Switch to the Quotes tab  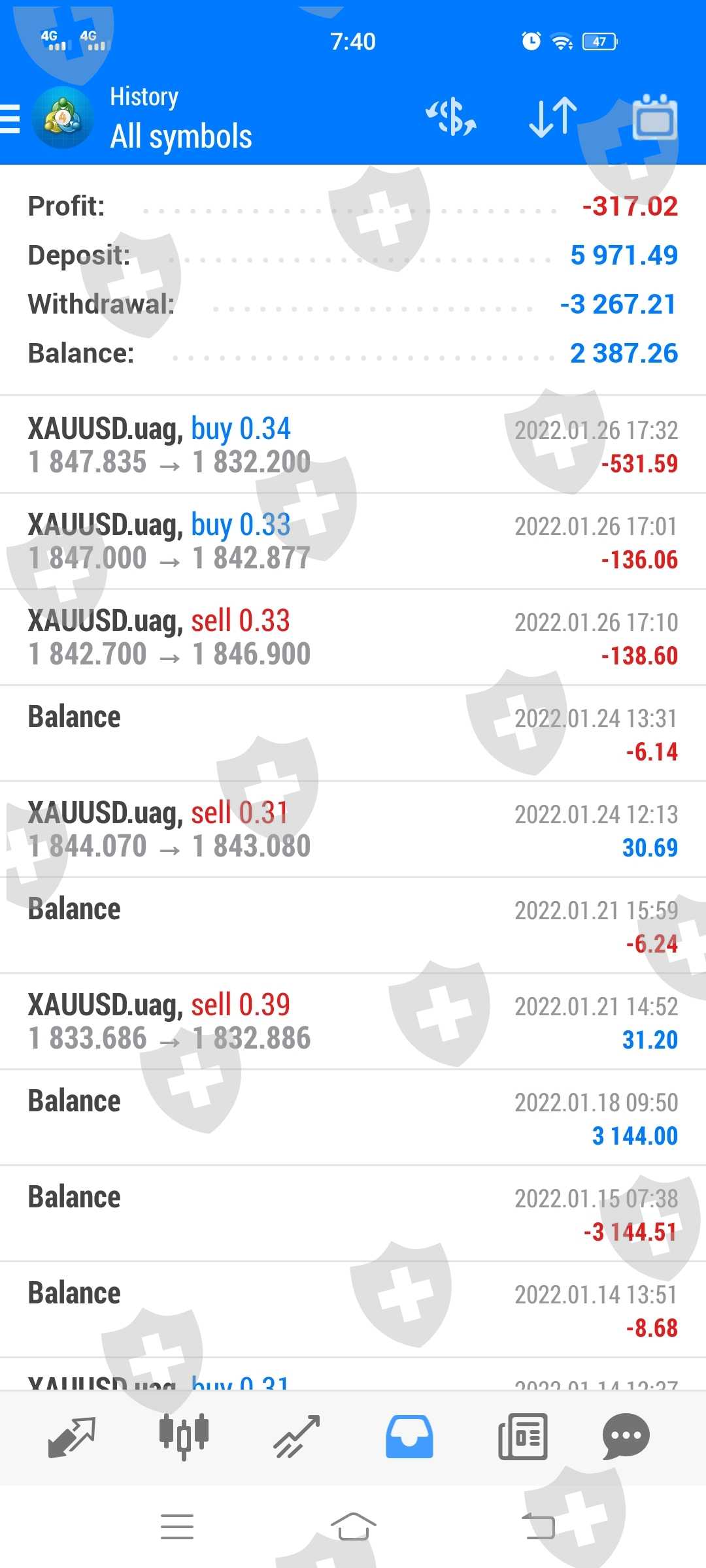[x=72, y=1437]
